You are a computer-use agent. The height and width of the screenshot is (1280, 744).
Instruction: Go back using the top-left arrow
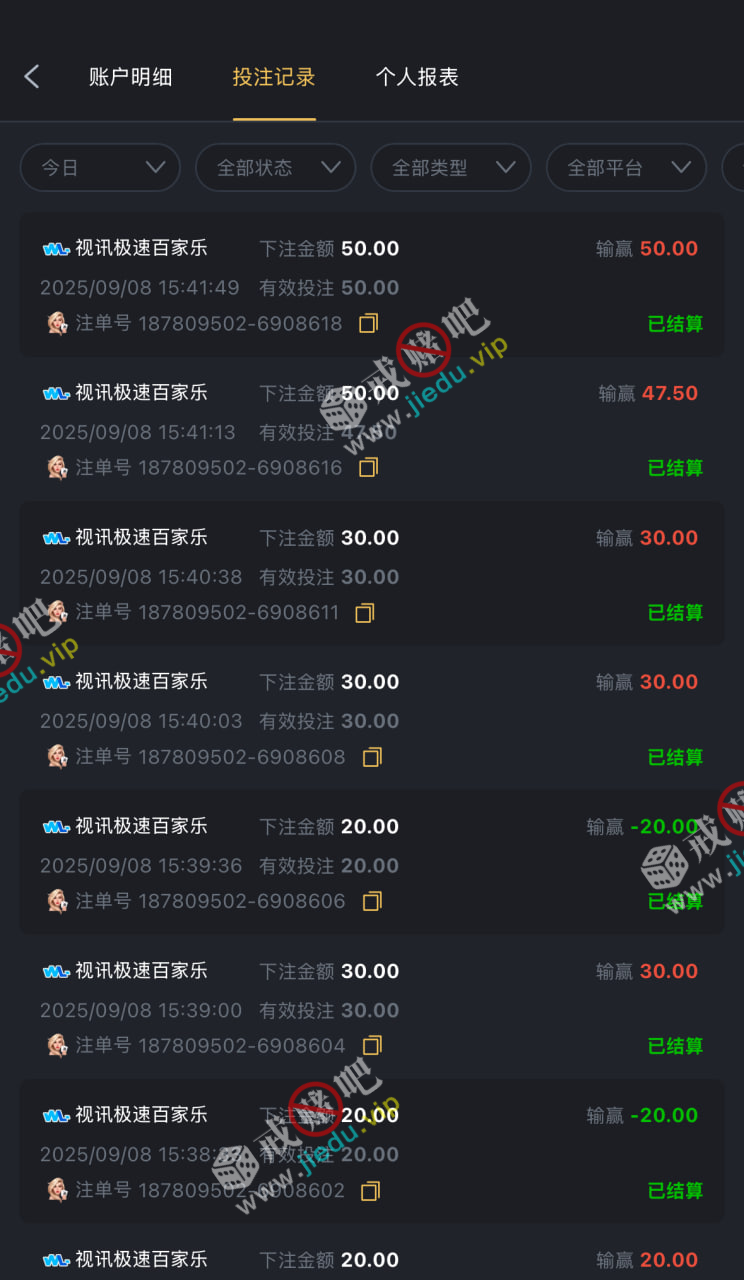tap(32, 77)
